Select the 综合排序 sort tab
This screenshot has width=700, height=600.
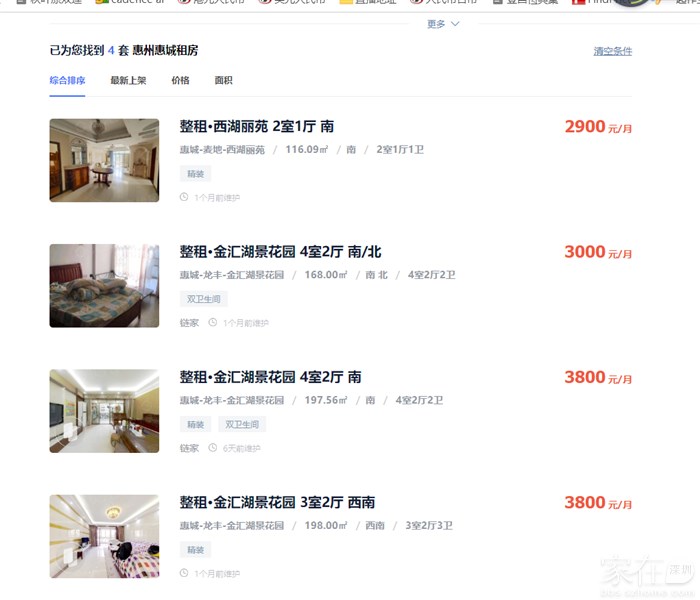[67, 80]
